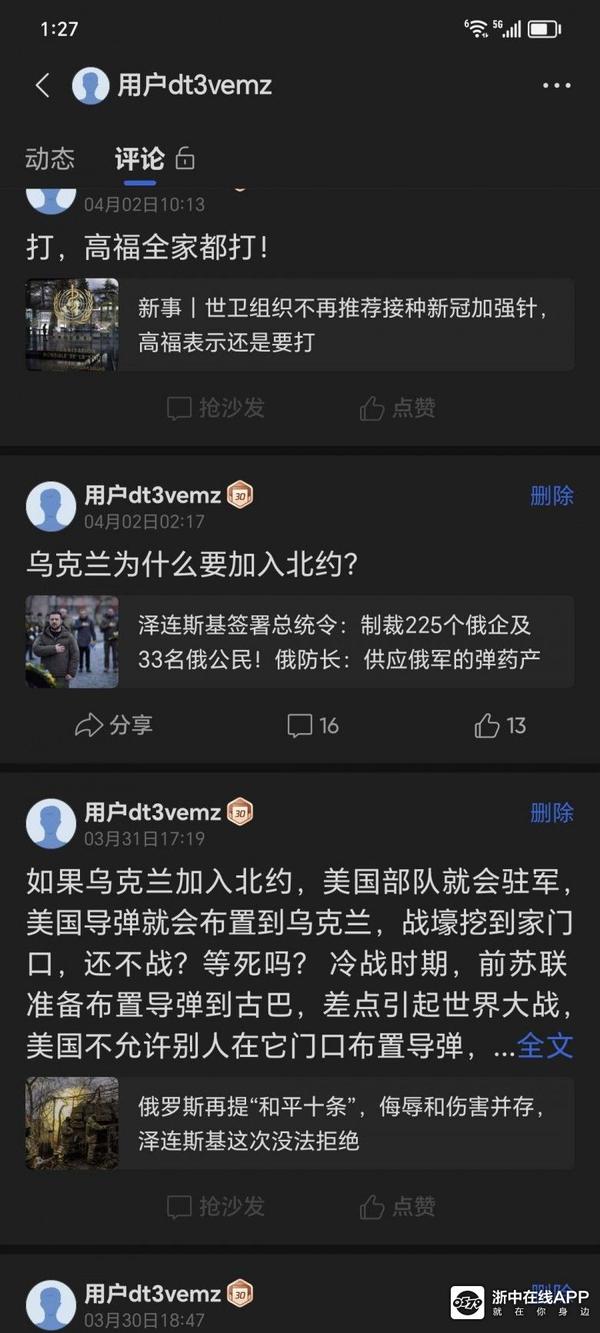This screenshot has width=600, height=1333.
Task: Switch to the 动态 tab
Action: [x=50, y=159]
